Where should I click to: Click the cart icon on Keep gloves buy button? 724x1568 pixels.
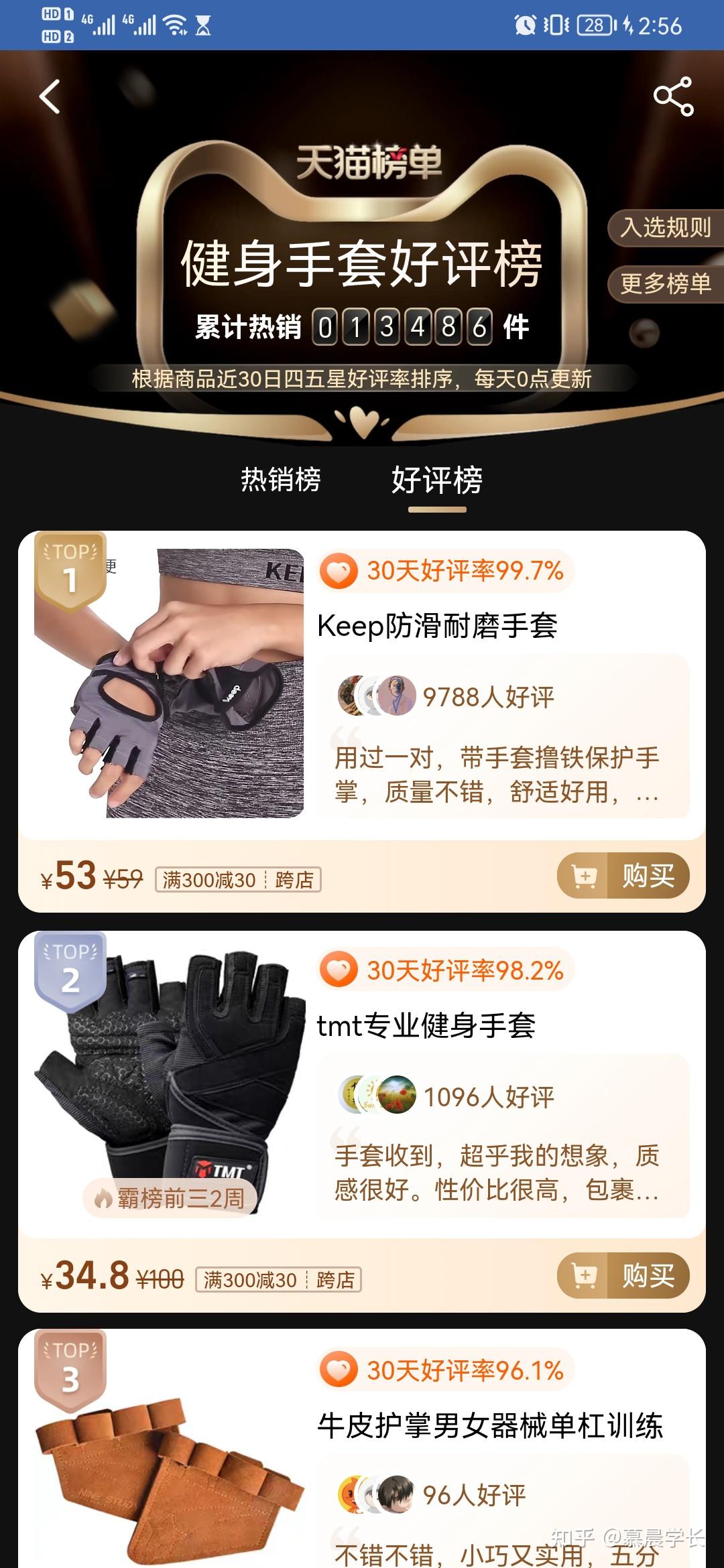585,876
